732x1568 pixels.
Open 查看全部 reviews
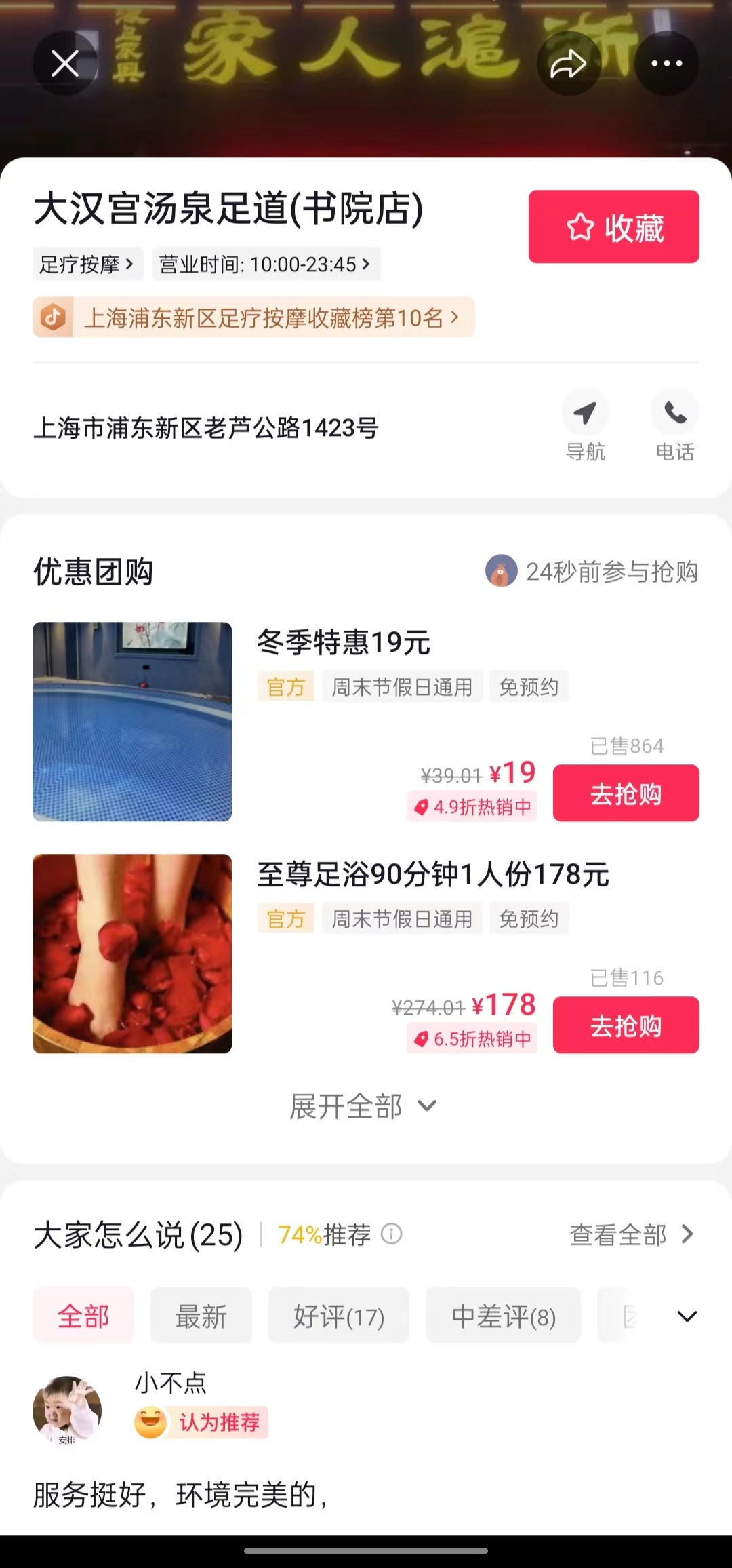click(631, 1234)
